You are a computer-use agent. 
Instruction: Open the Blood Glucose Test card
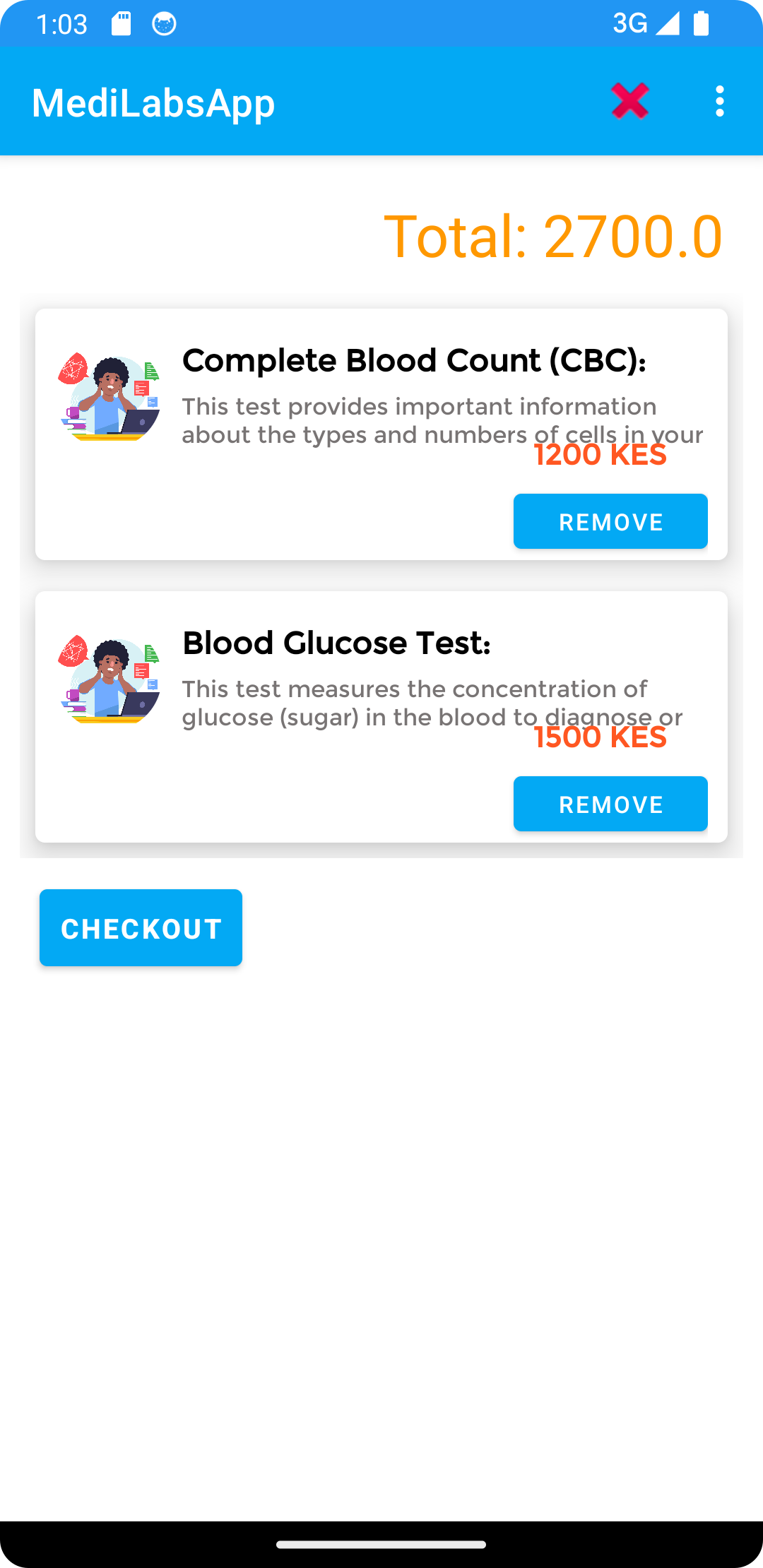point(381,717)
